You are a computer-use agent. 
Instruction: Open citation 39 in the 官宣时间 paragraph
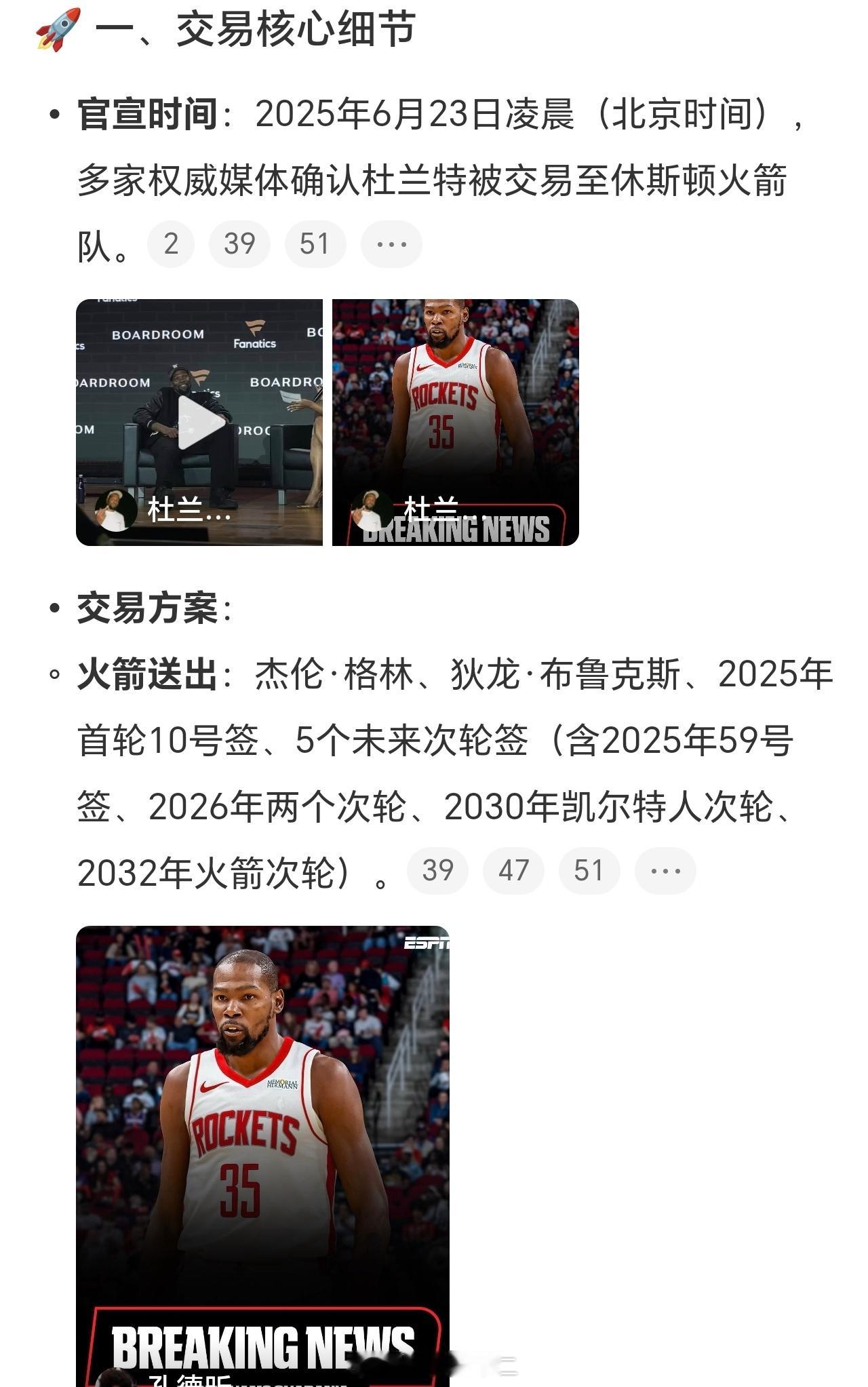[x=239, y=244]
